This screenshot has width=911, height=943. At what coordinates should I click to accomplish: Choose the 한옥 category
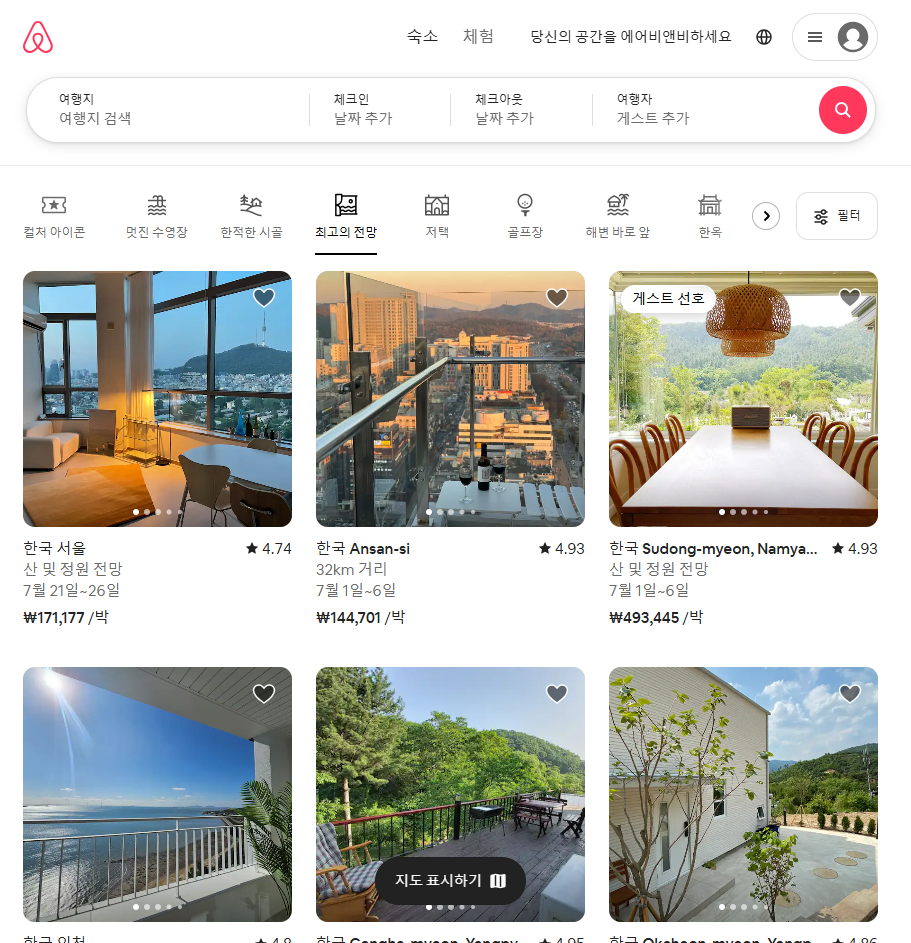(709, 215)
